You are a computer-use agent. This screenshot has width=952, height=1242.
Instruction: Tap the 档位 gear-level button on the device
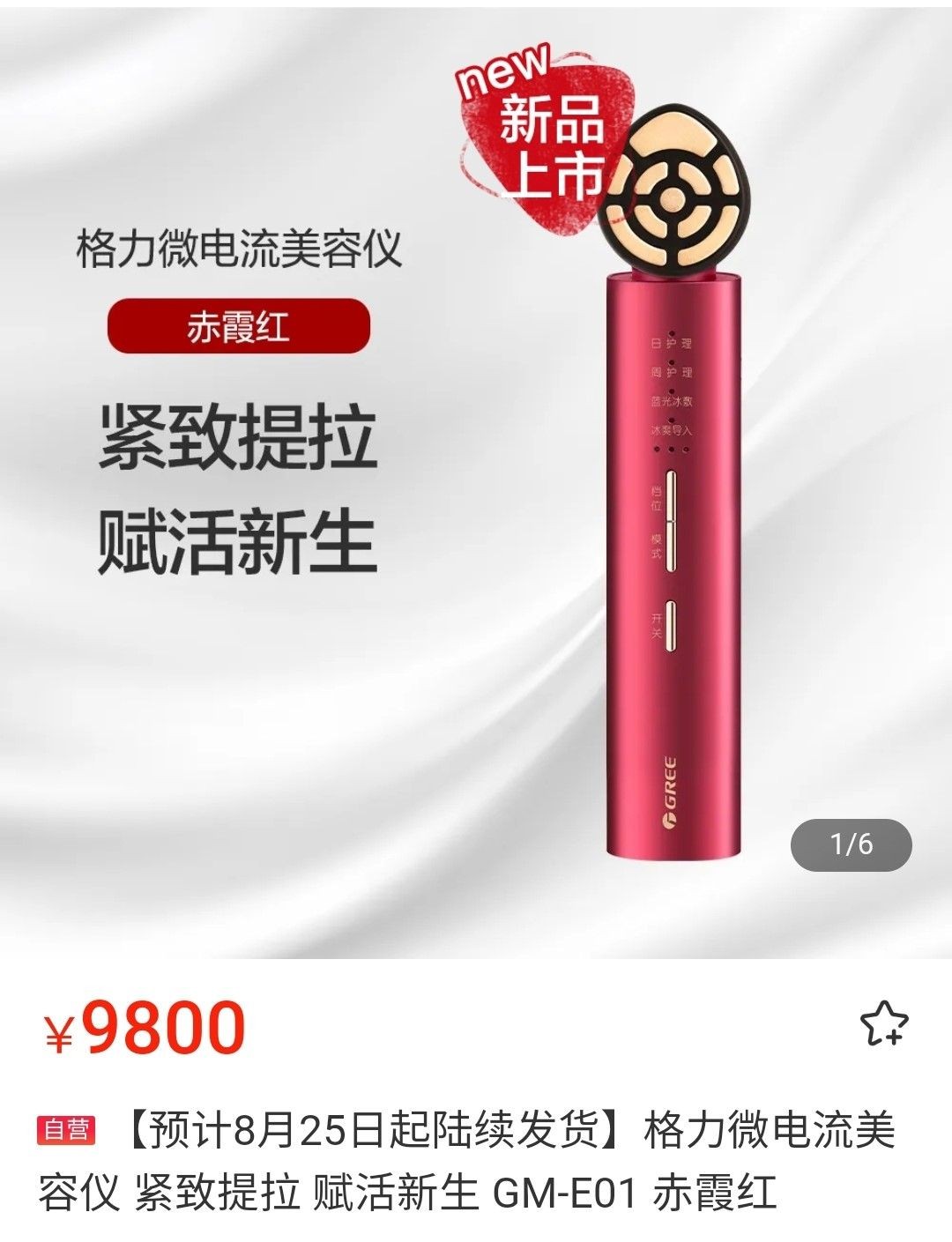[672, 495]
